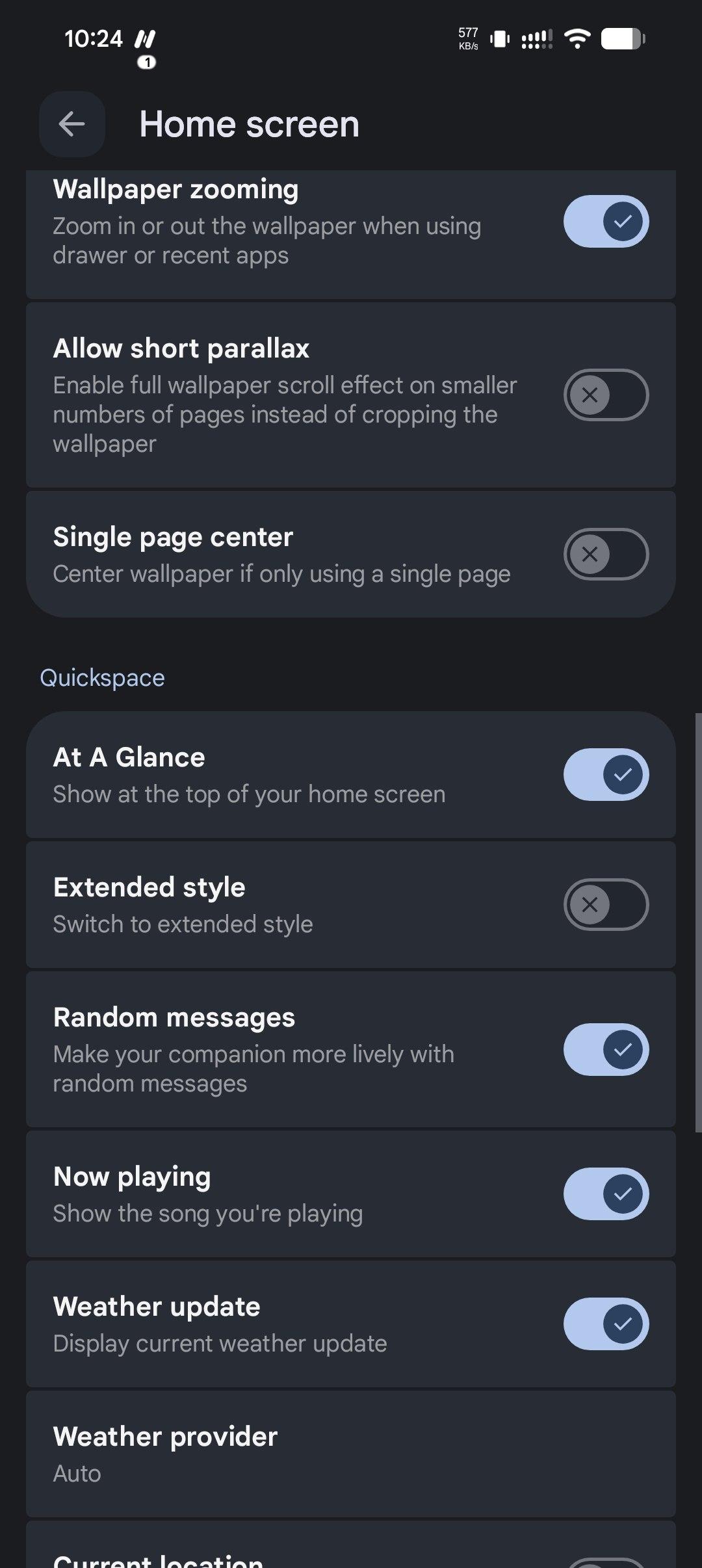Image resolution: width=702 pixels, height=1568 pixels.
Task: Enable Allow short parallax
Action: click(606, 395)
